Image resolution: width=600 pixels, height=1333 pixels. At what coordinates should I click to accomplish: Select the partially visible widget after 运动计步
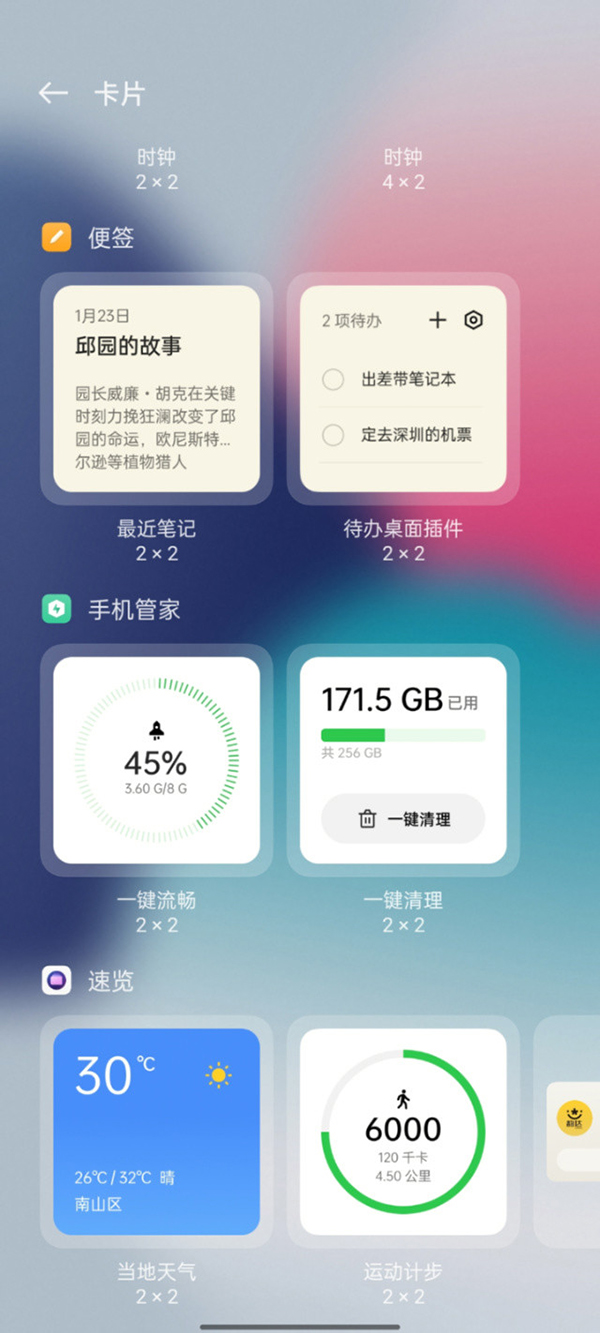point(572,1132)
